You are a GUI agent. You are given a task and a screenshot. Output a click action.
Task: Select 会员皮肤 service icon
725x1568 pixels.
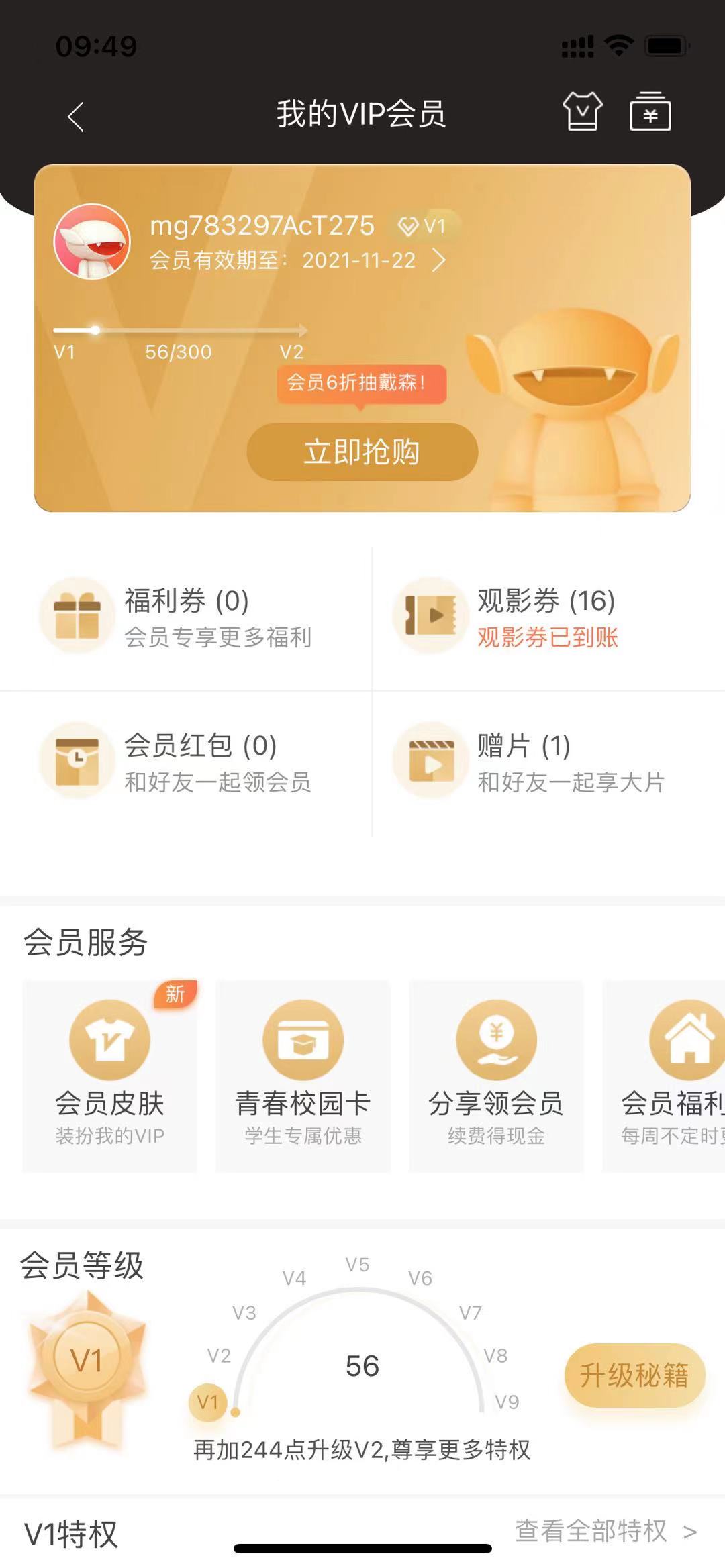[111, 1040]
